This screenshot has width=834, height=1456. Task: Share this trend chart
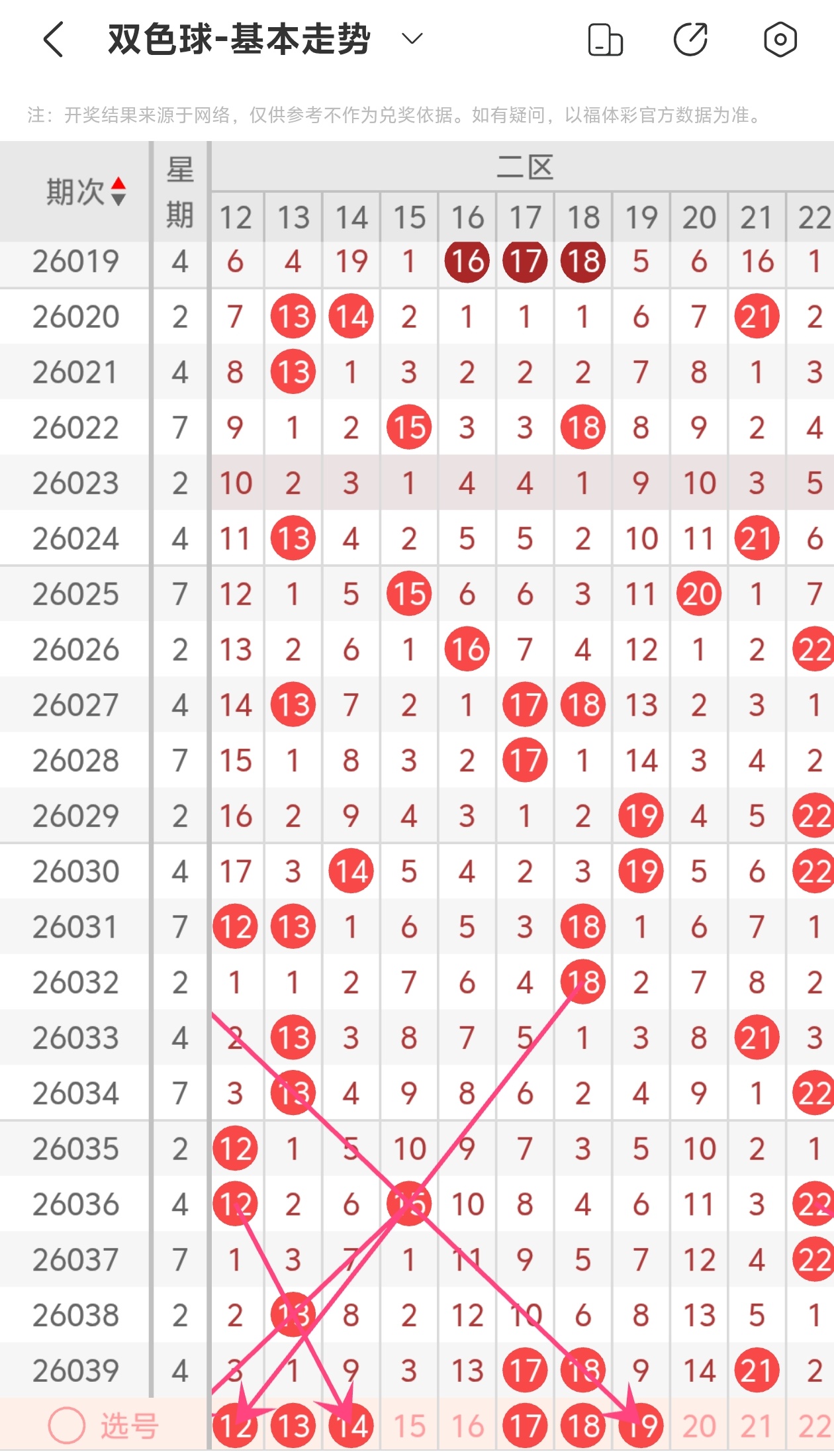691,40
